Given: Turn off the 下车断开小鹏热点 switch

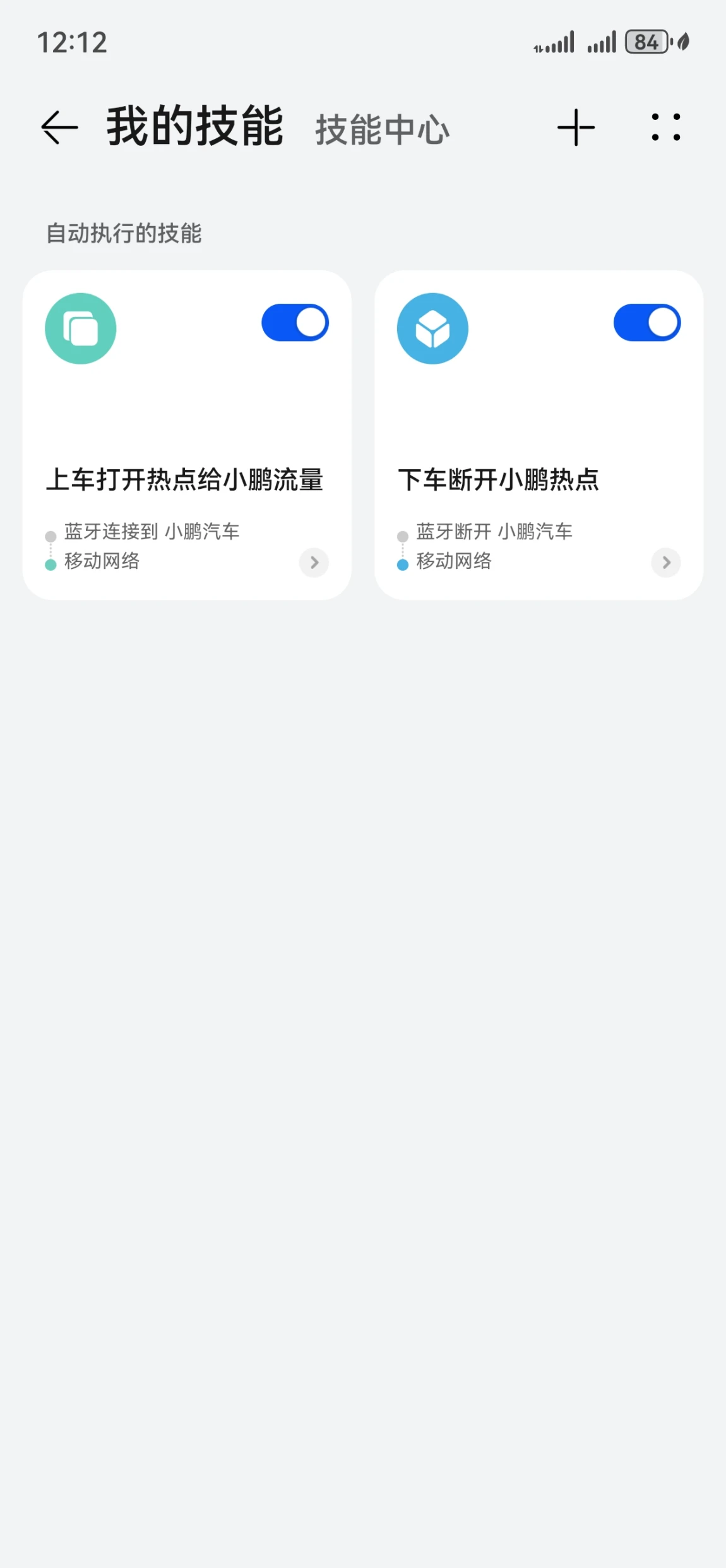Looking at the screenshot, I should 646,323.
